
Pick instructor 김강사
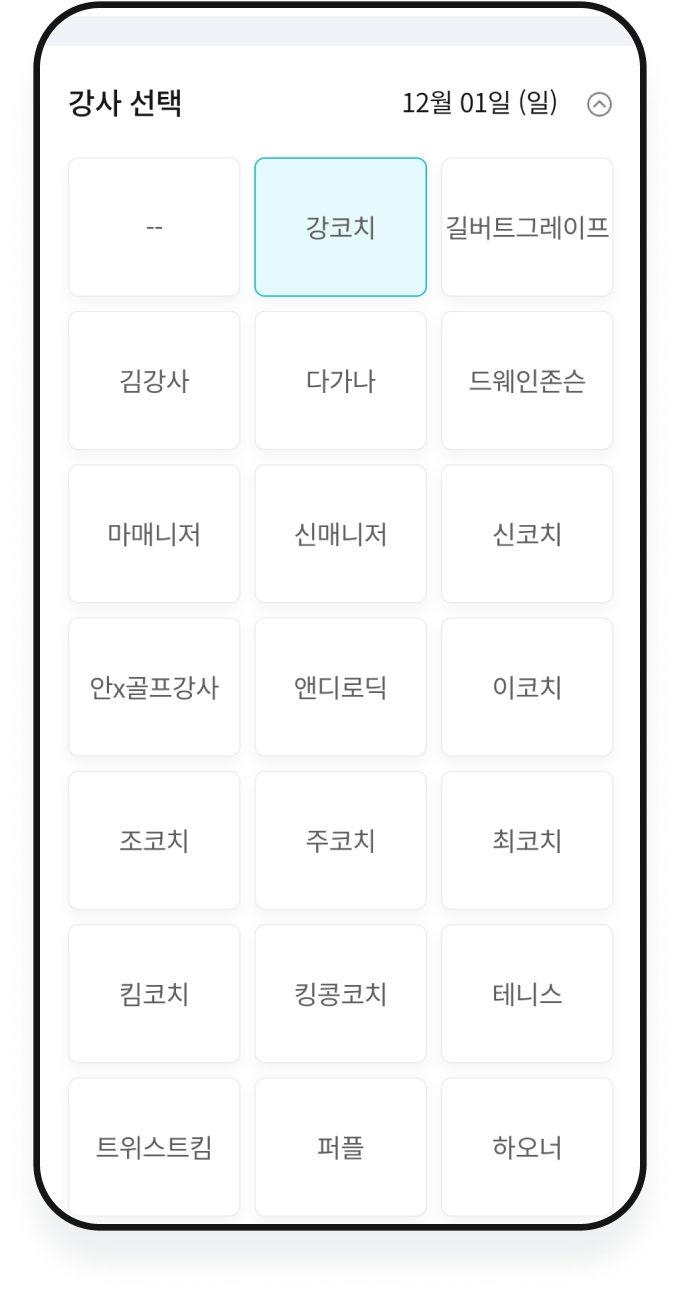154,381
